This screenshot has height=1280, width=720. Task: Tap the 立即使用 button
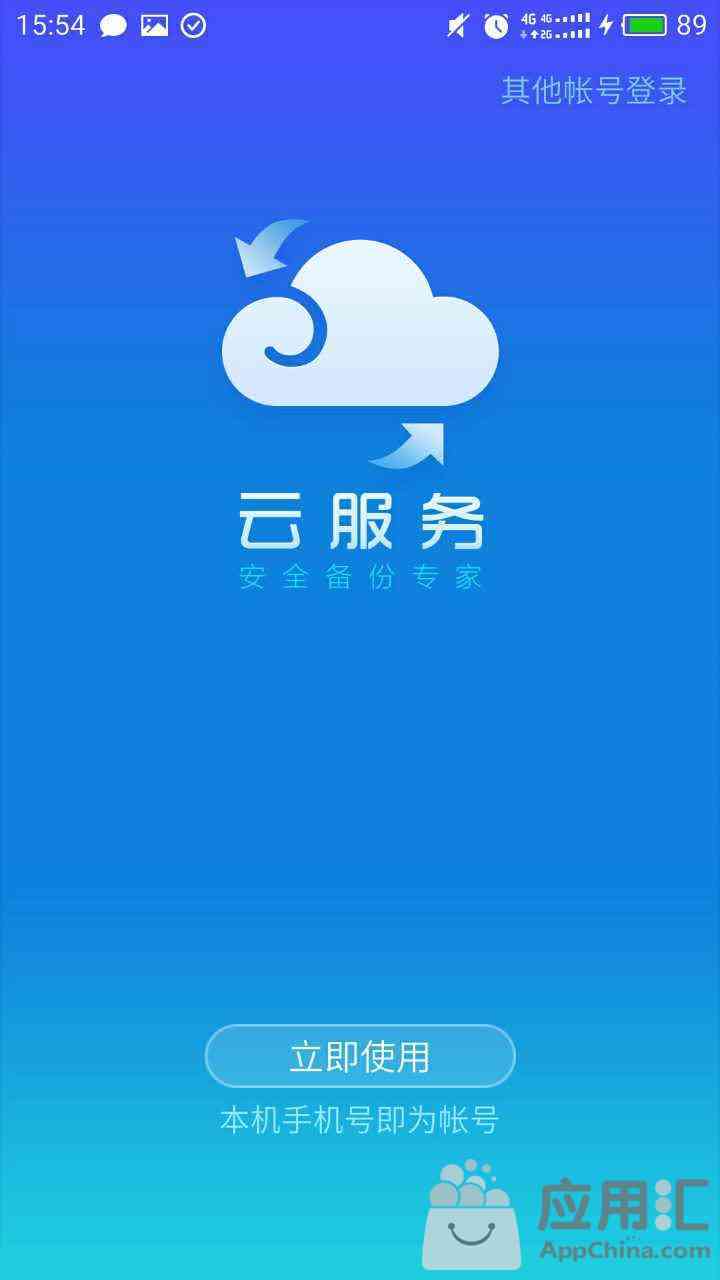point(360,1056)
